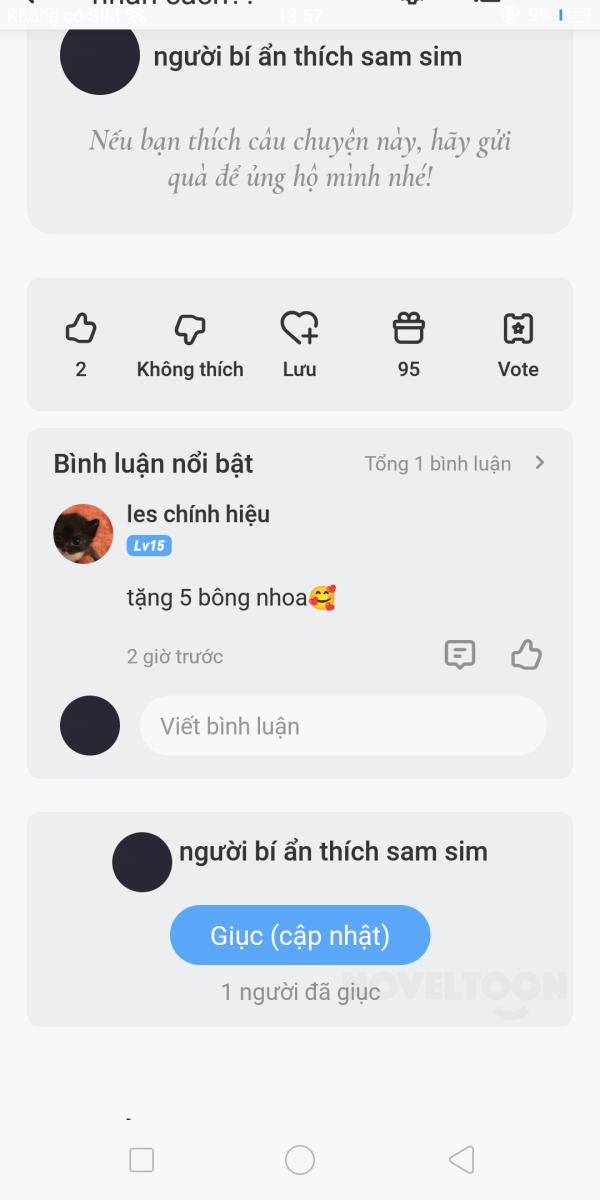600x1200 pixels.
Task: Send a gift via the gift icon
Action: click(x=408, y=328)
